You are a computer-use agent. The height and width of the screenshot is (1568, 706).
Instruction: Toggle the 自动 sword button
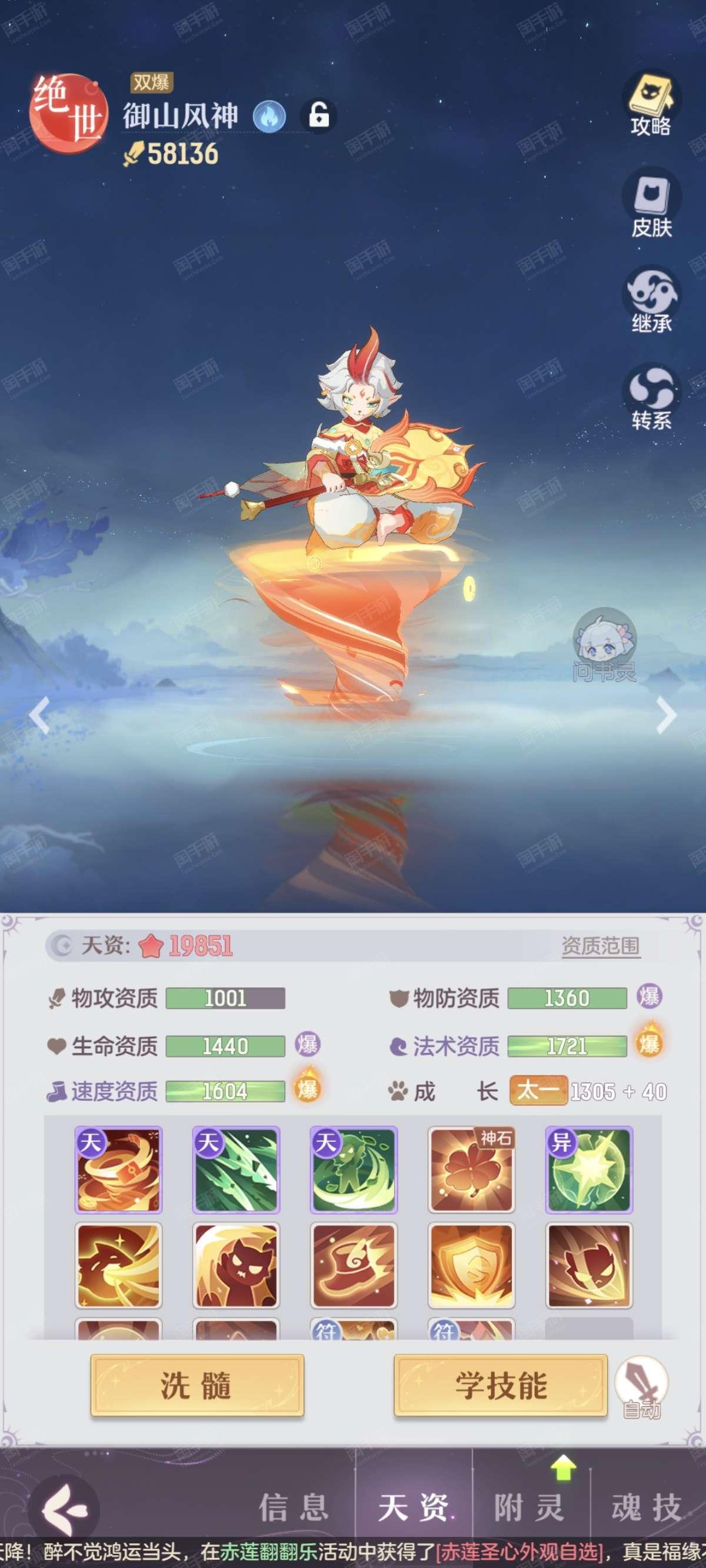[x=641, y=1387]
